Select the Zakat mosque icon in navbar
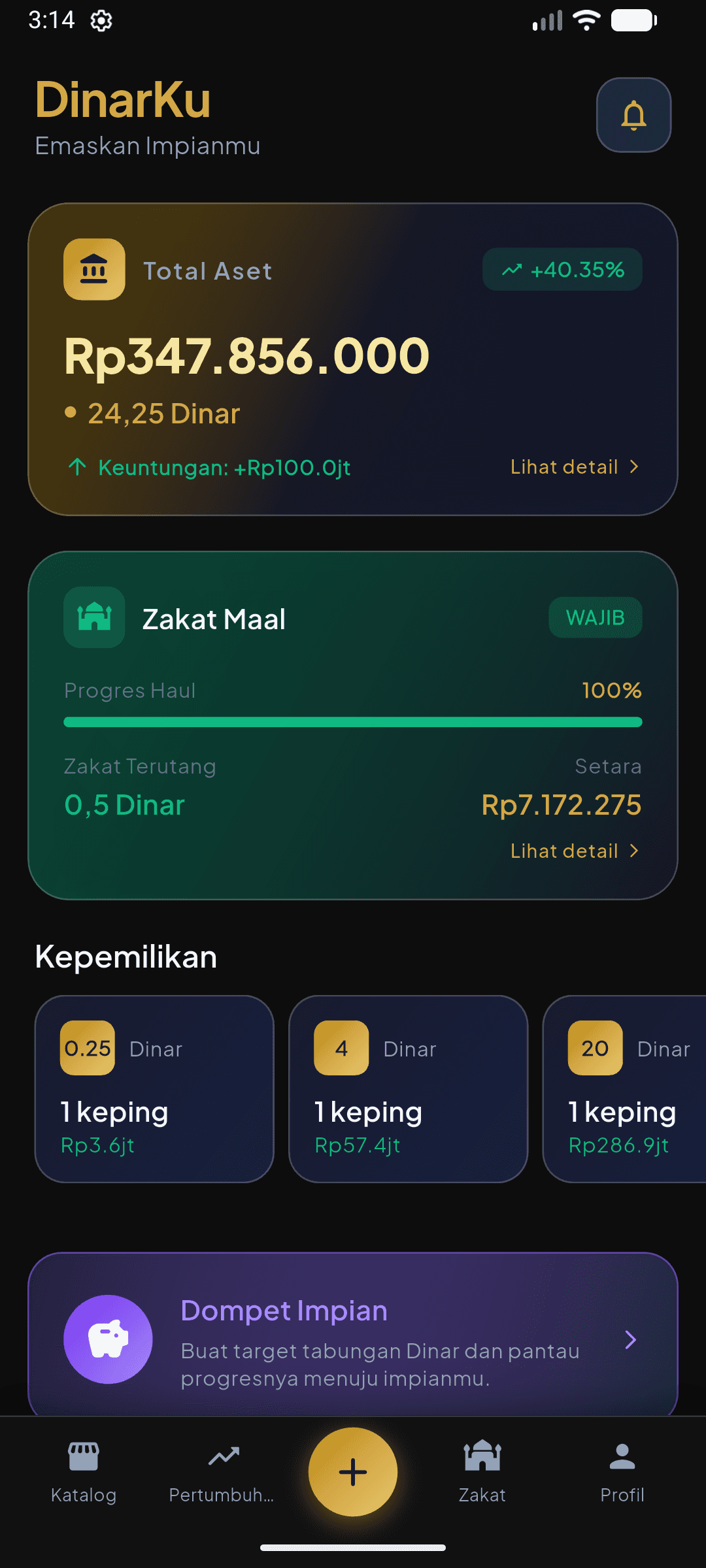This screenshot has width=706, height=1568. click(482, 1455)
